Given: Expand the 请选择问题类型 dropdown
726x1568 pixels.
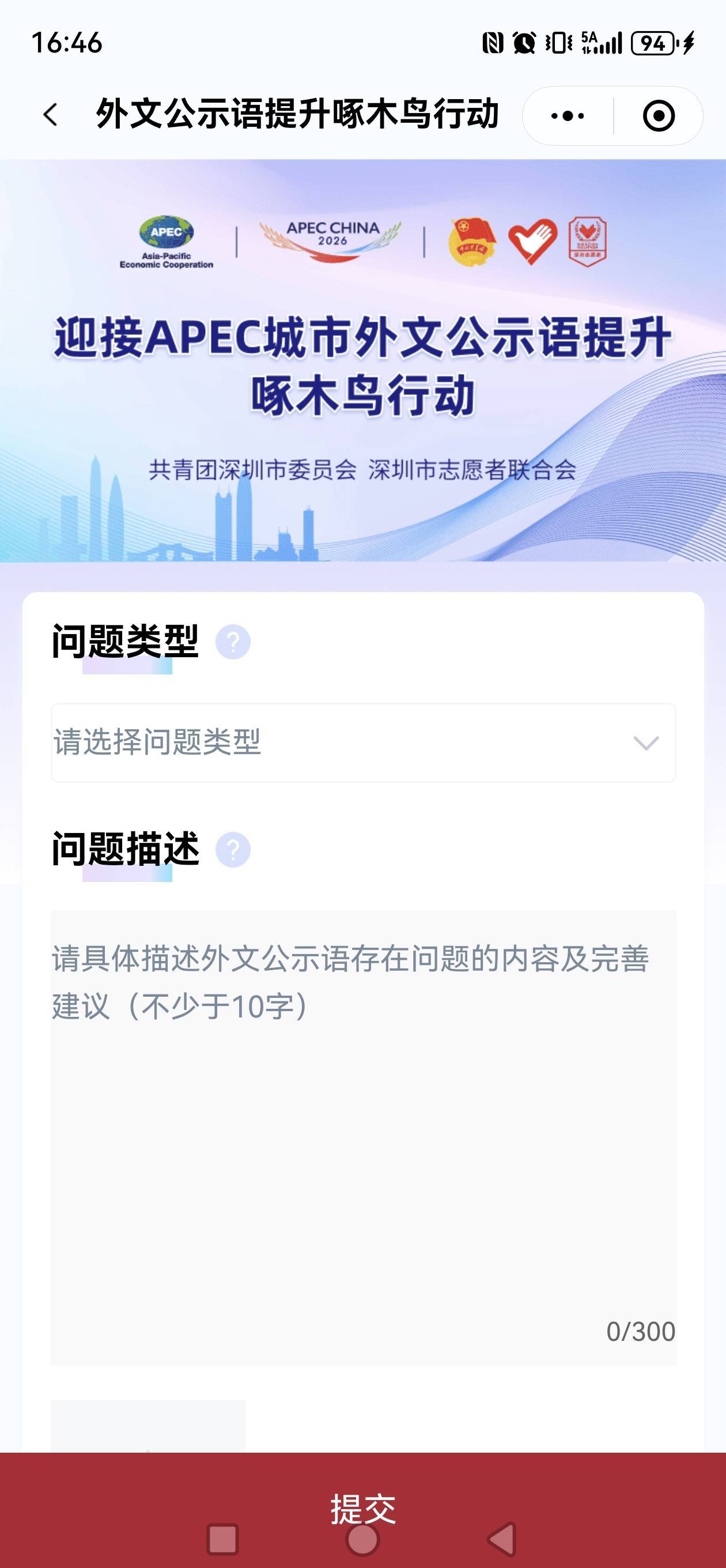Looking at the screenshot, I should (364, 742).
